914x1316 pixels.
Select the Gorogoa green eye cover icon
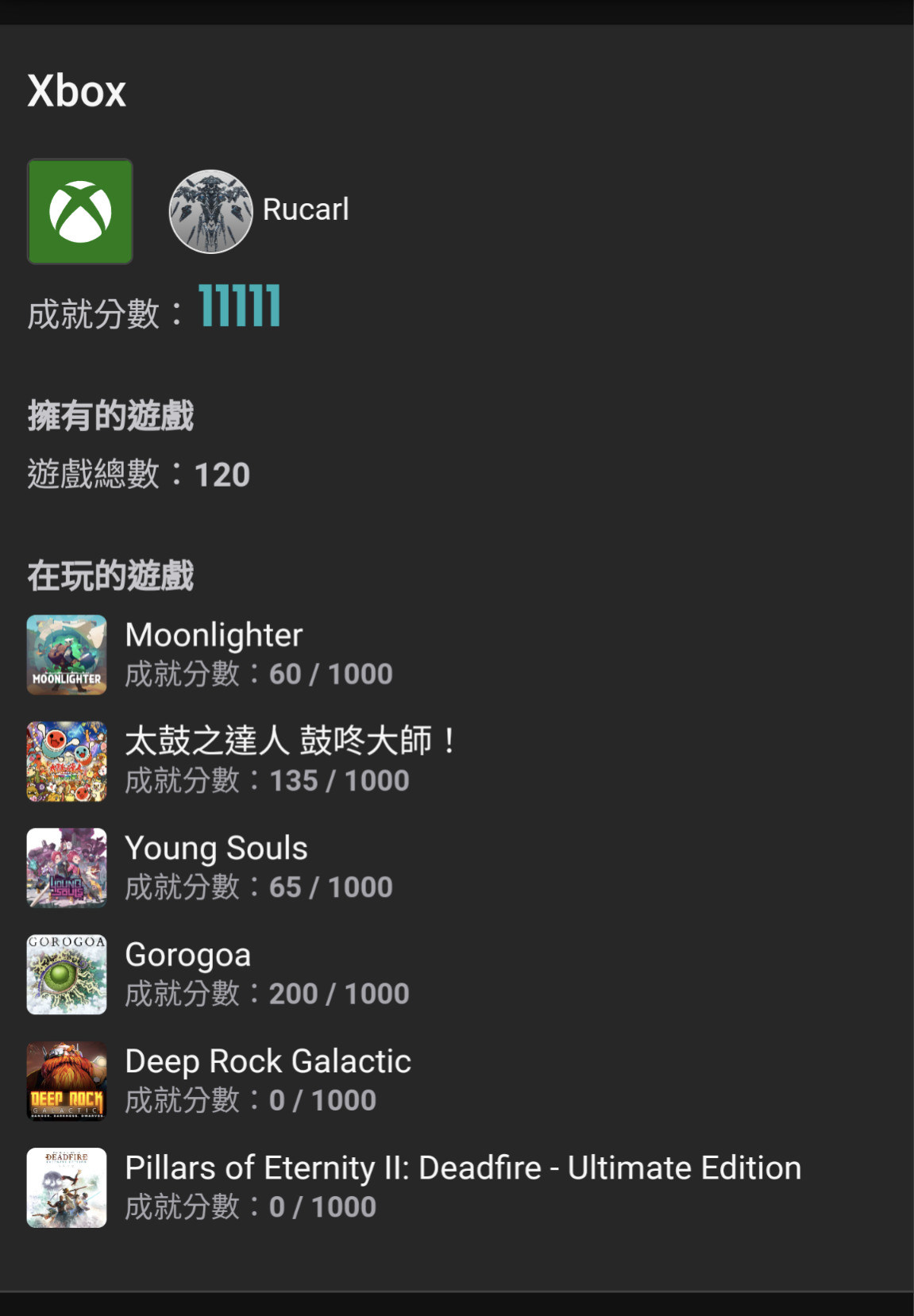pyautogui.click(x=67, y=974)
